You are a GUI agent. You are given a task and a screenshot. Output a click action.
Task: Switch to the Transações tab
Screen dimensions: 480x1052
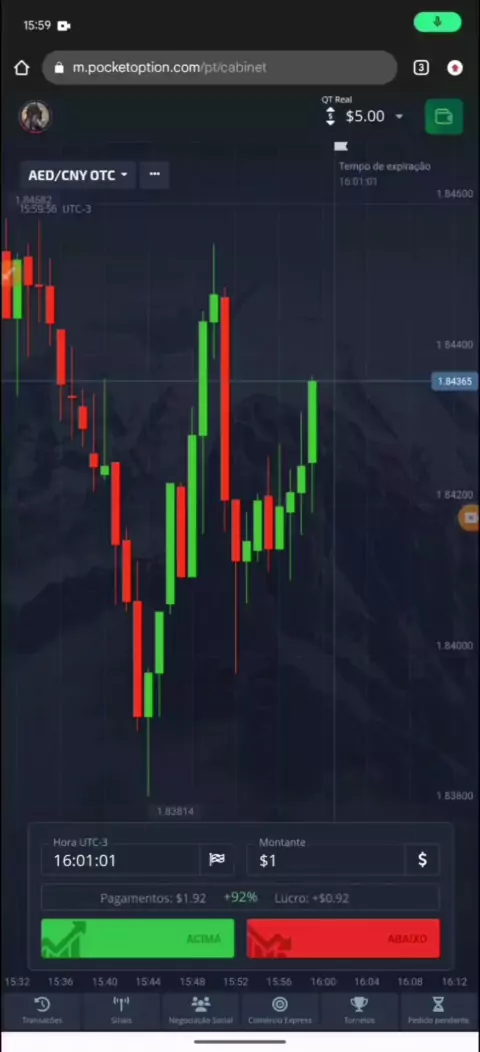coord(42,1010)
